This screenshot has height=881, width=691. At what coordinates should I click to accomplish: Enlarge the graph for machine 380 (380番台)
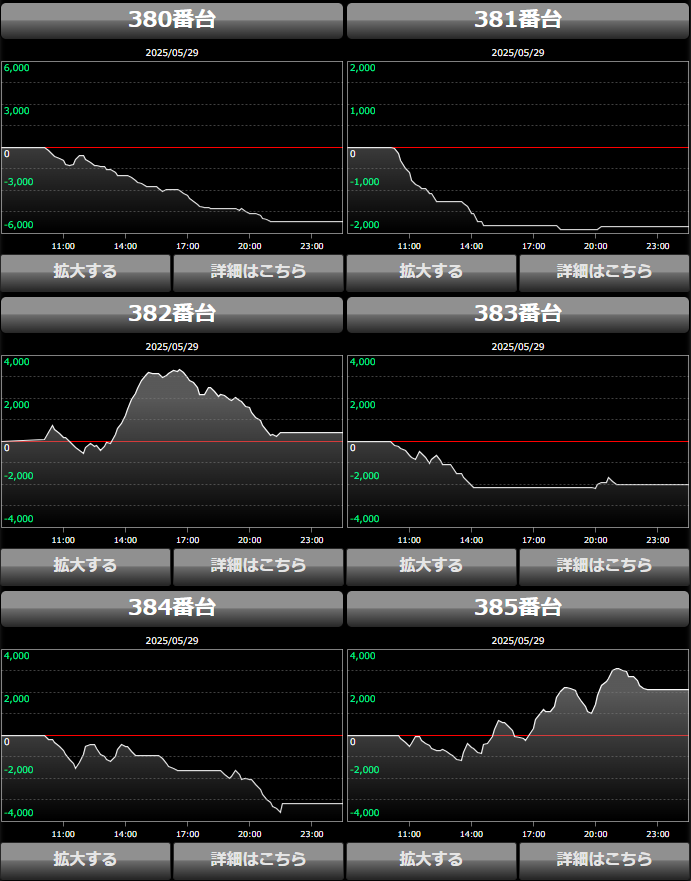pyautogui.click(x=85, y=271)
